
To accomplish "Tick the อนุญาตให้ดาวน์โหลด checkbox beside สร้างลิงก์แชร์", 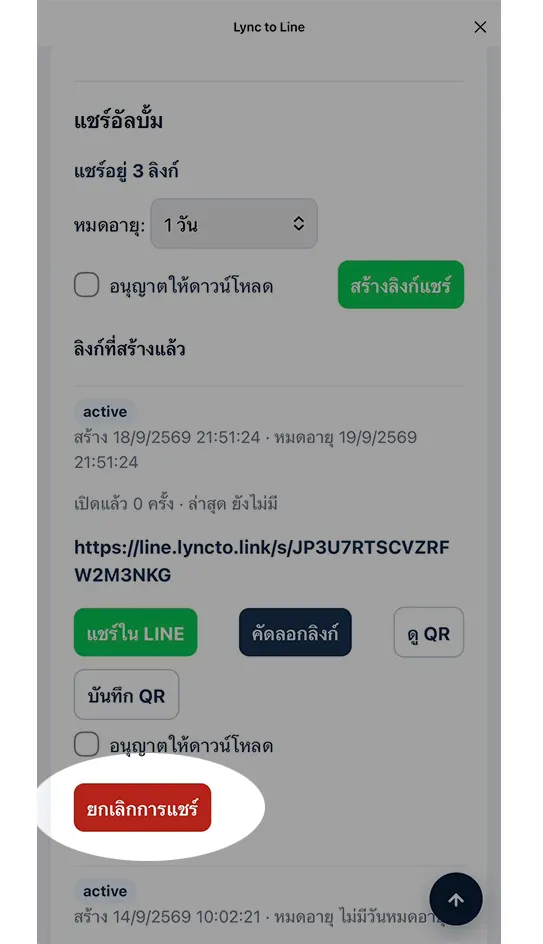I will [x=87, y=285].
